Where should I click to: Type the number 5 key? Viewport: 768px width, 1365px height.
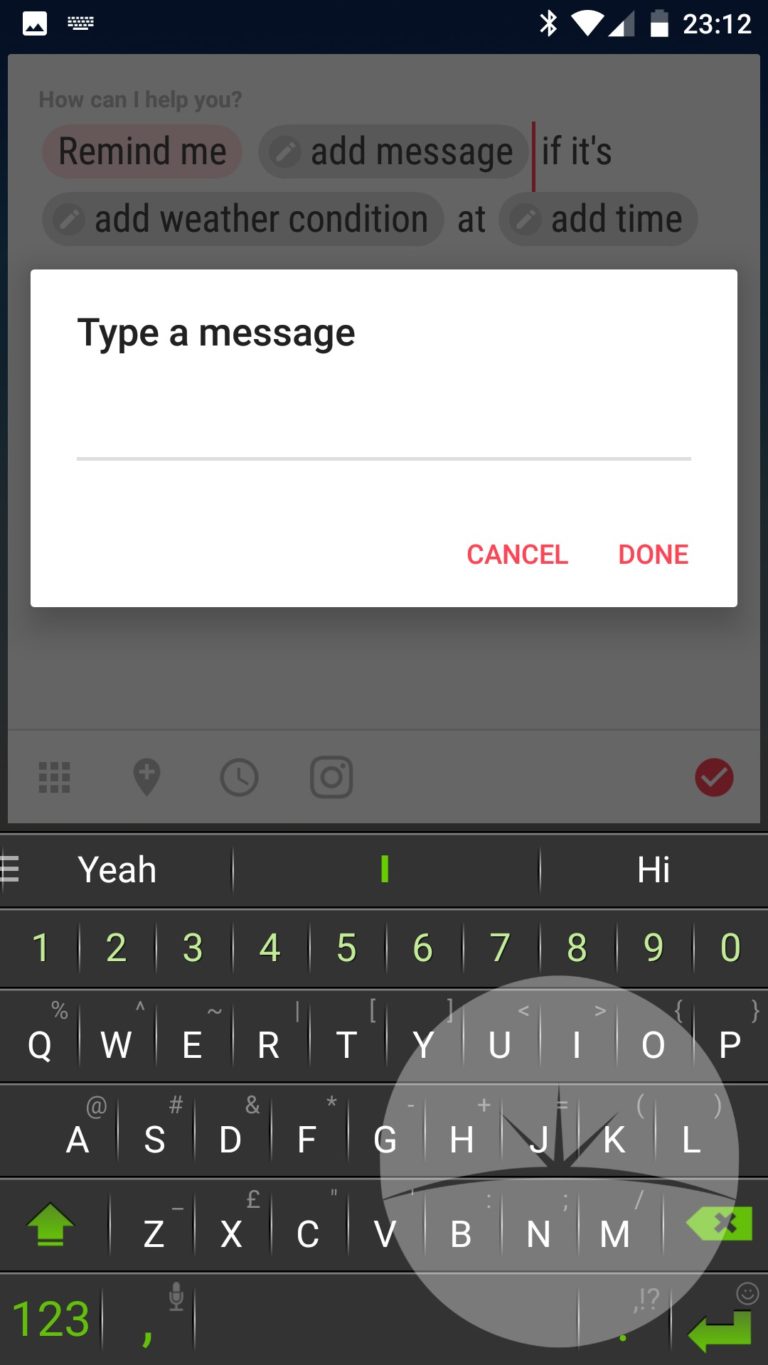click(x=346, y=947)
